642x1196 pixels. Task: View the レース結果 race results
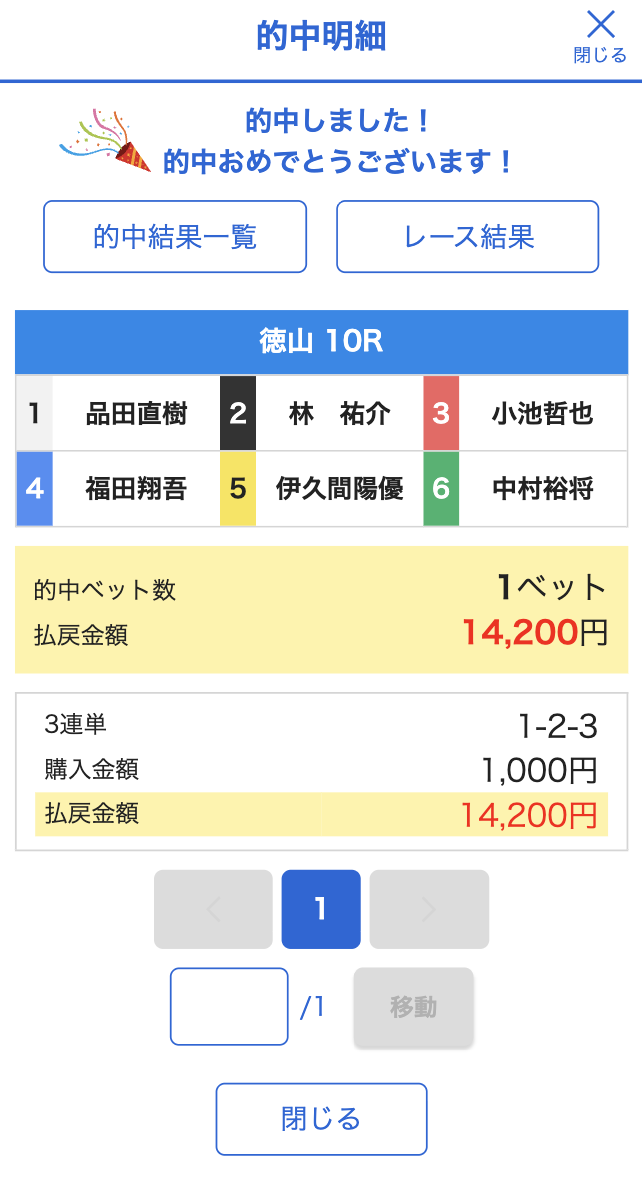pyautogui.click(x=468, y=237)
